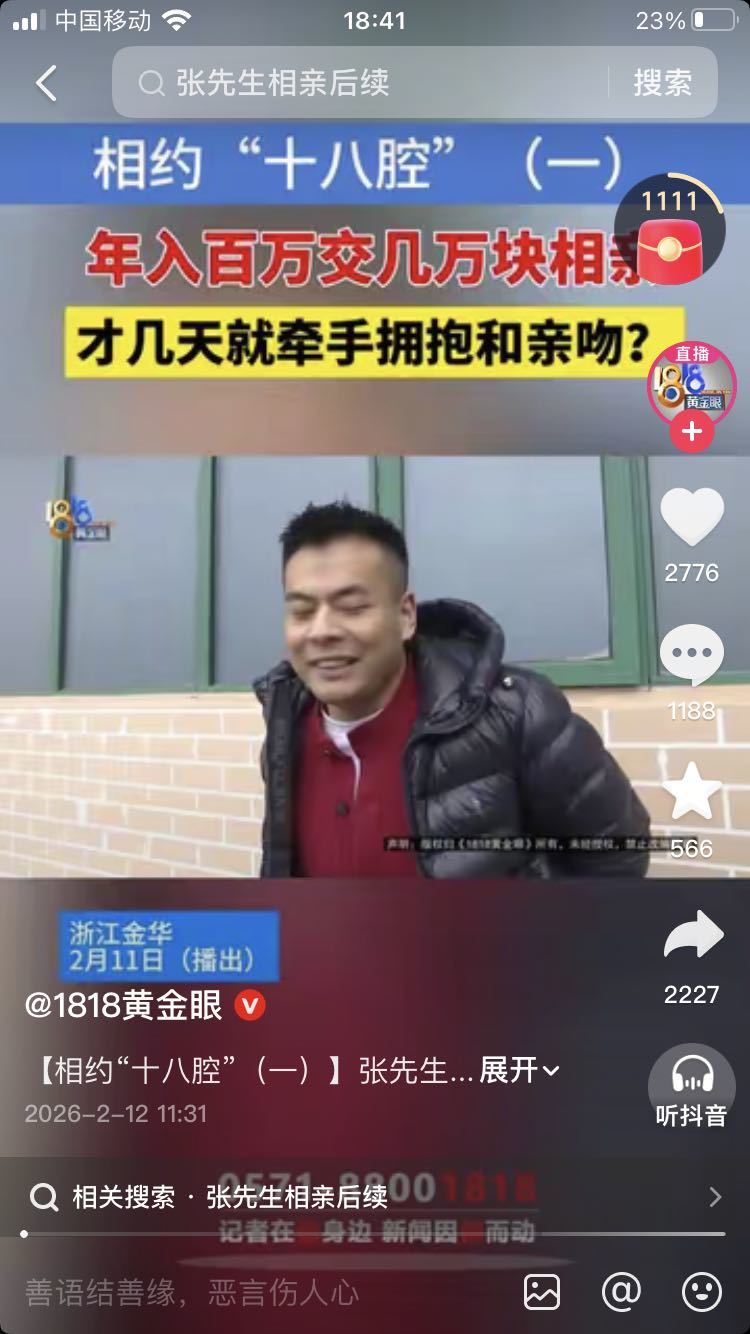Go back with the top-left arrow

click(46, 83)
